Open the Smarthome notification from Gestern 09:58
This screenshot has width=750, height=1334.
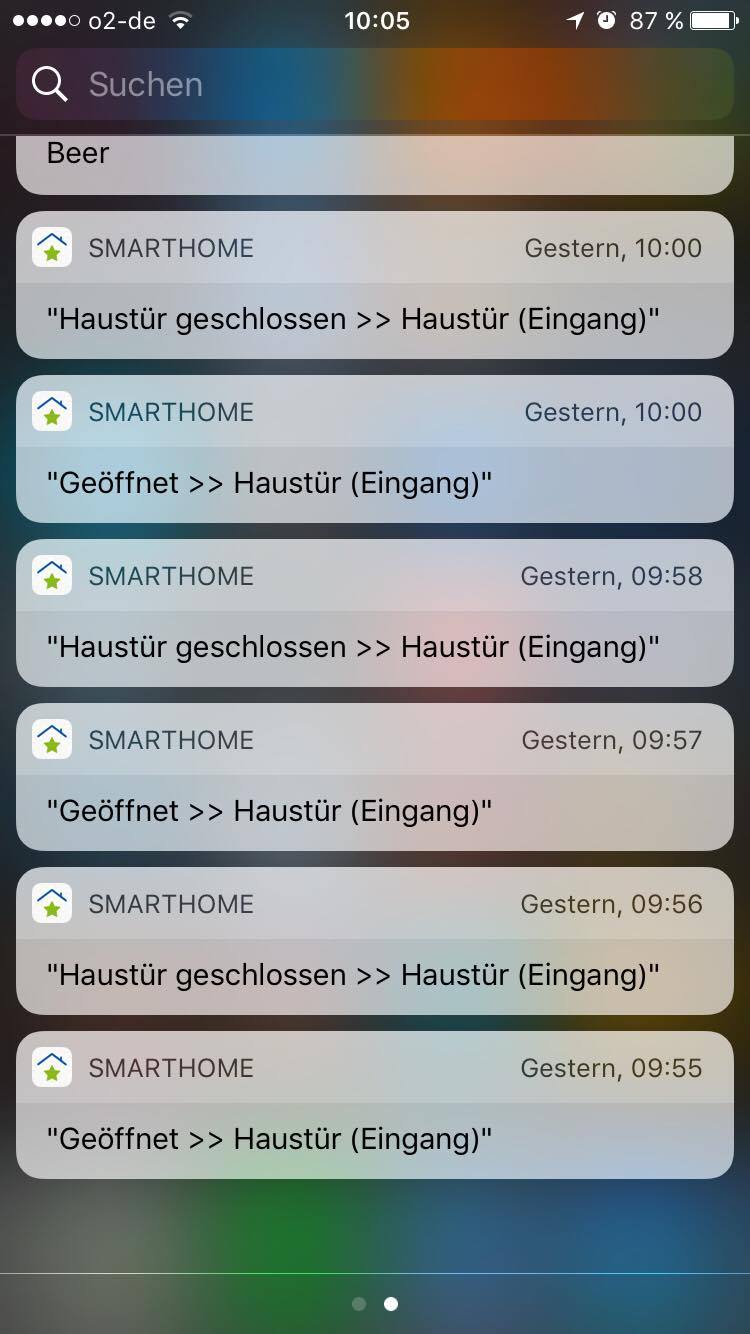coord(375,613)
